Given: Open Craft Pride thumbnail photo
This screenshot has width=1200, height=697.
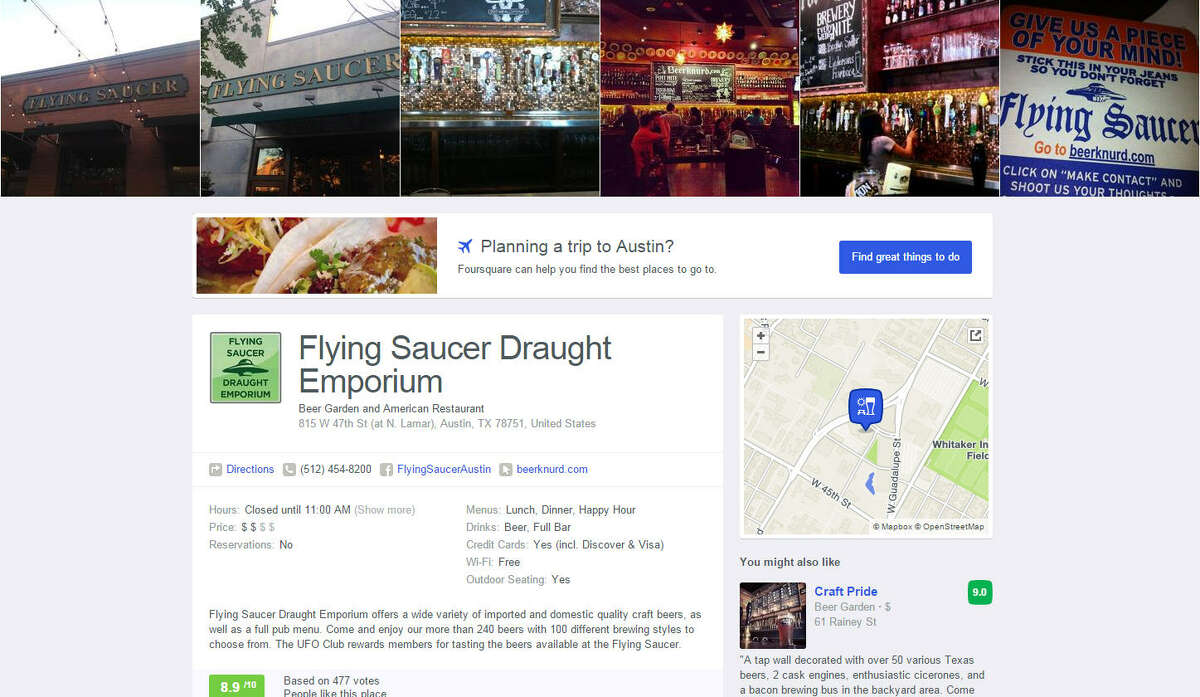Looking at the screenshot, I should (772, 615).
